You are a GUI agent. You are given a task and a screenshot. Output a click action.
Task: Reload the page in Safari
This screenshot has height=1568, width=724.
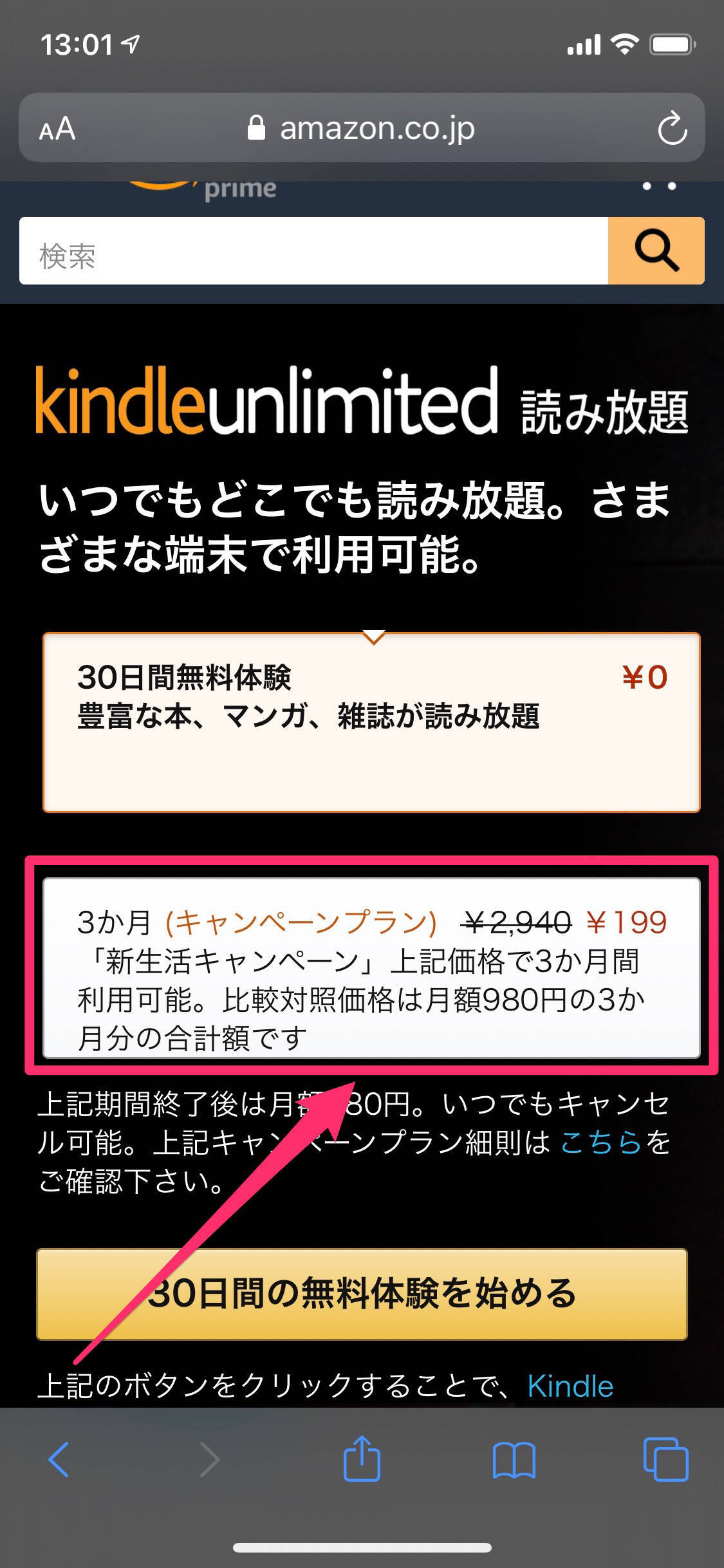click(672, 128)
